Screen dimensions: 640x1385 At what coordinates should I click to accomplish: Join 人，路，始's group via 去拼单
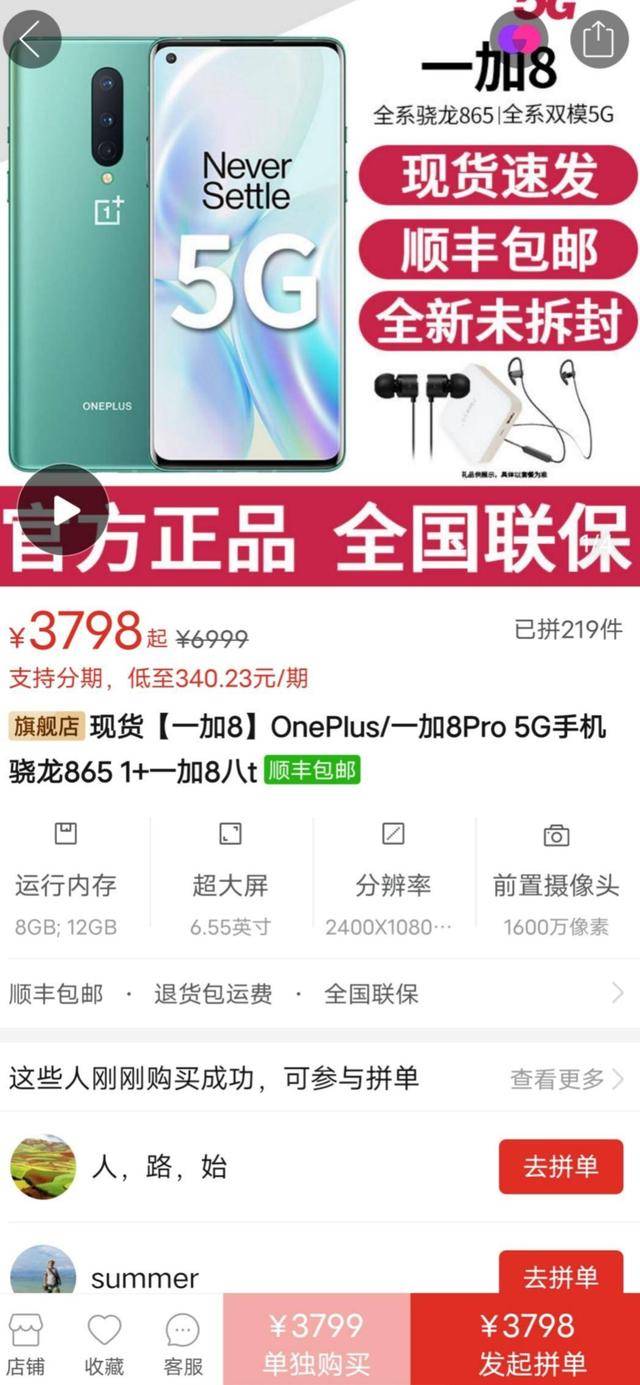click(x=560, y=1166)
